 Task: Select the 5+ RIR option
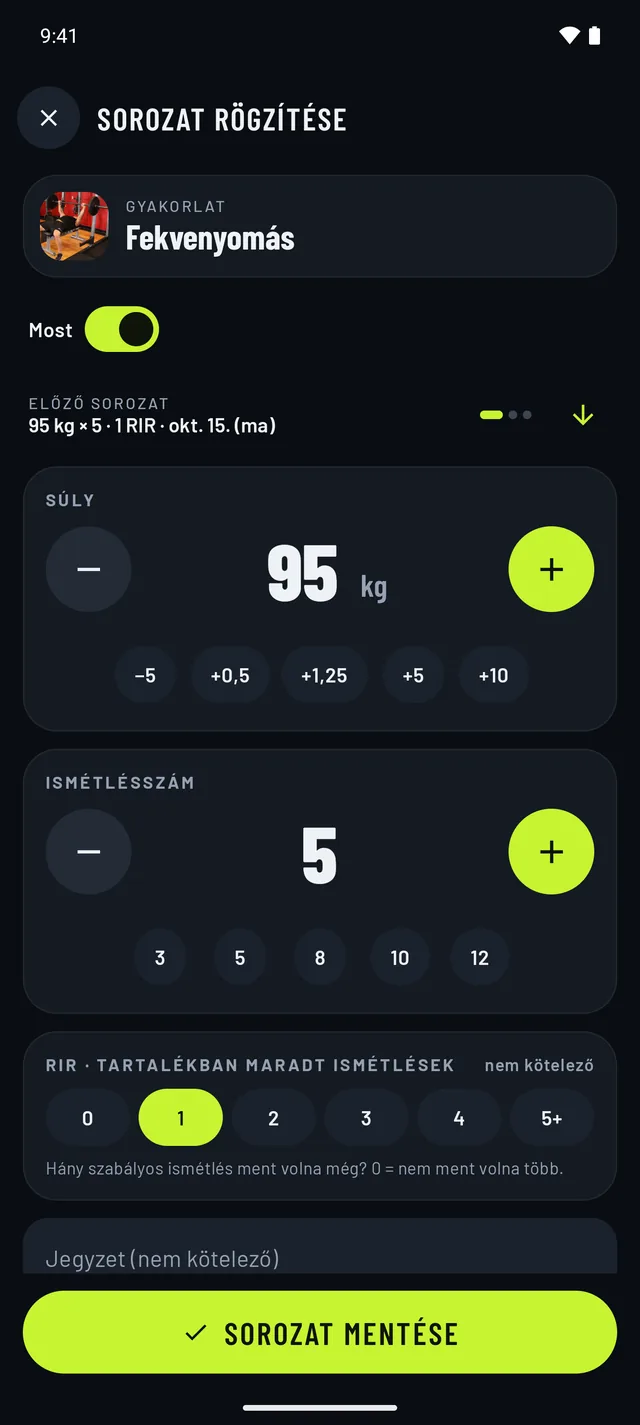552,1118
